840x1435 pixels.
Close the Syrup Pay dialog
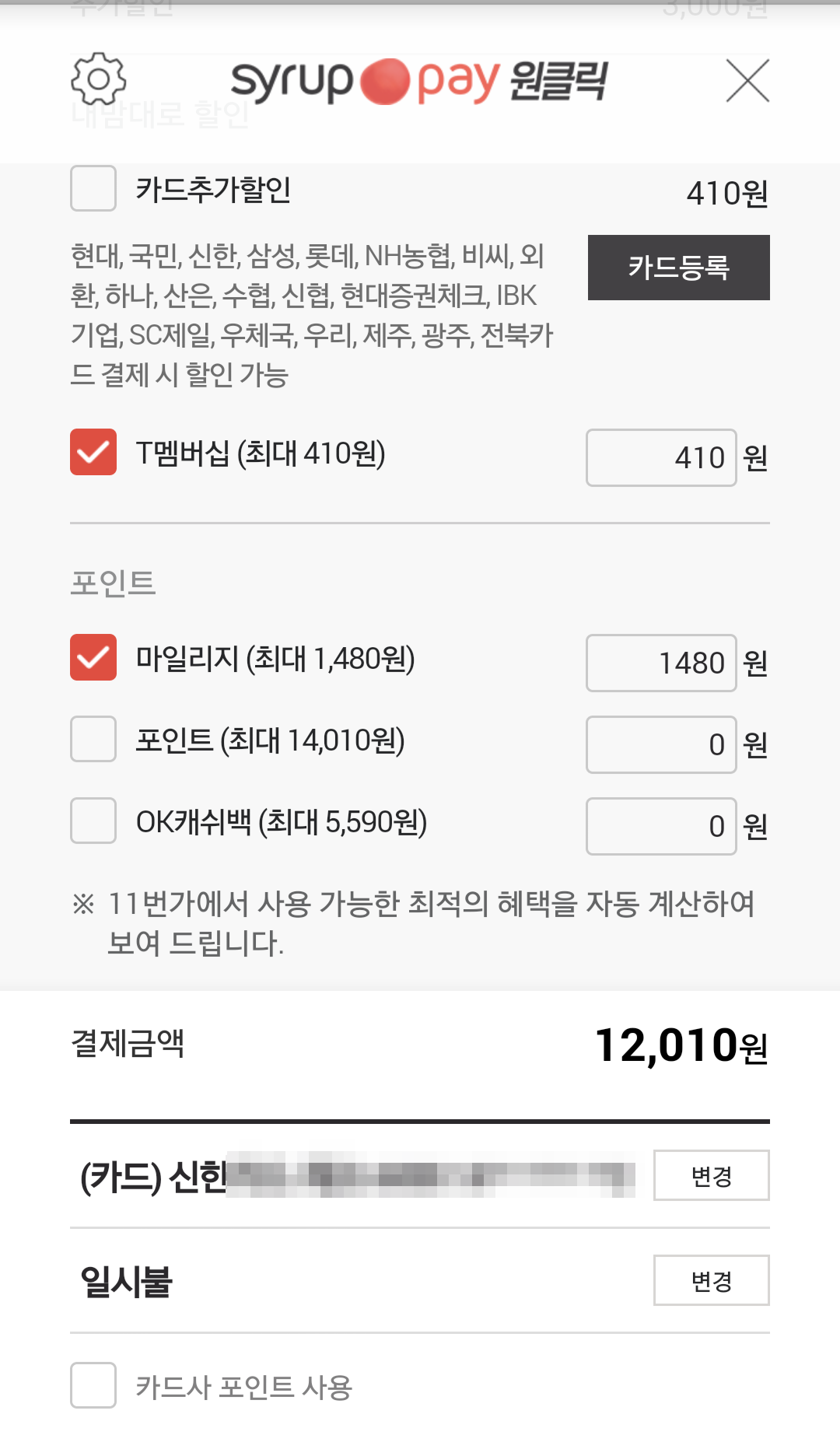tap(747, 80)
